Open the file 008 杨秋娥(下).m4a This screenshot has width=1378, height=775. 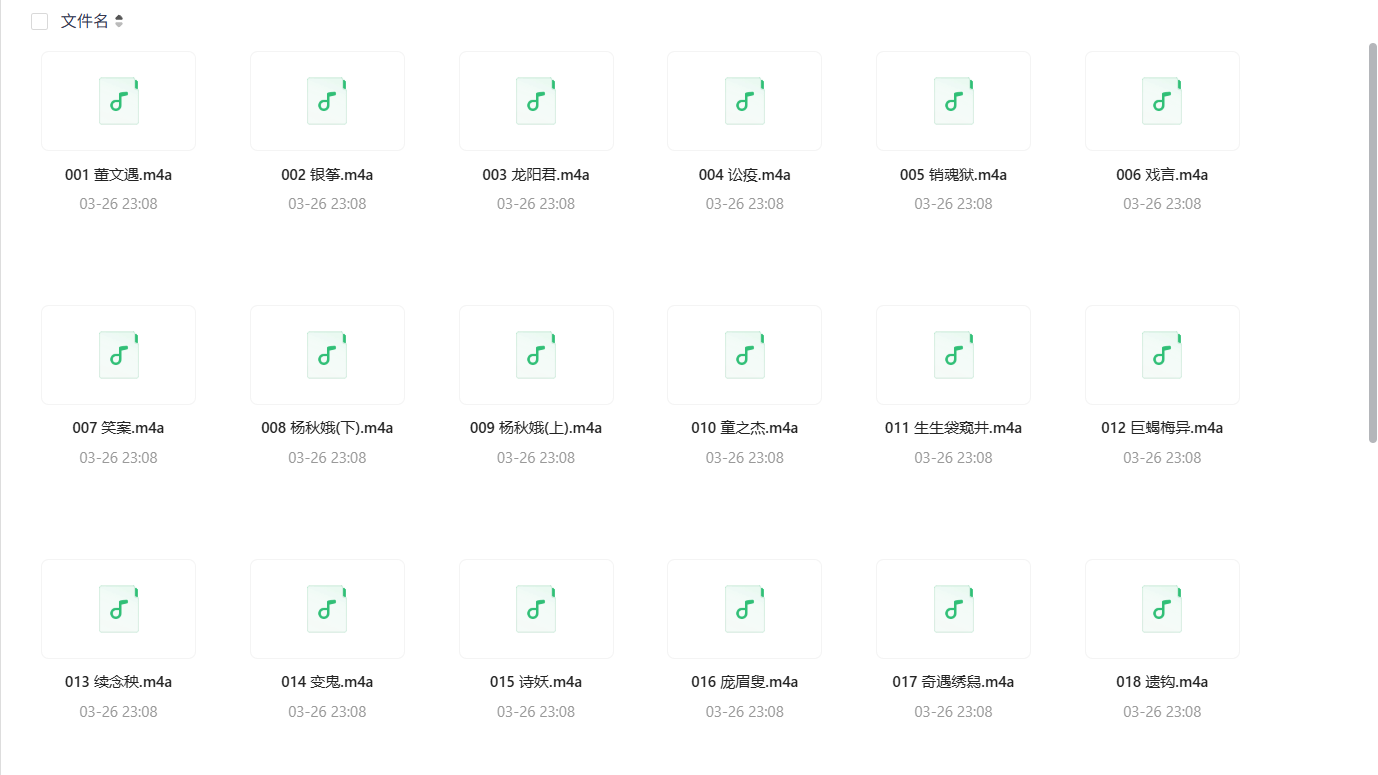[x=327, y=355]
